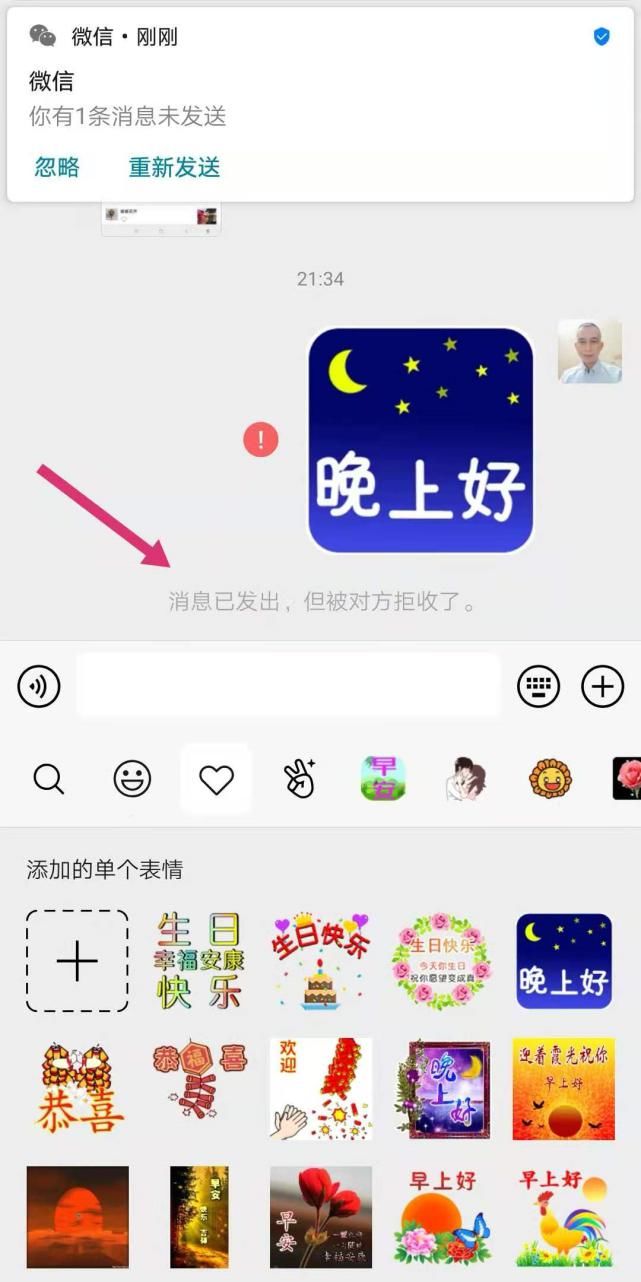Focus the message text field

[x=288, y=686]
